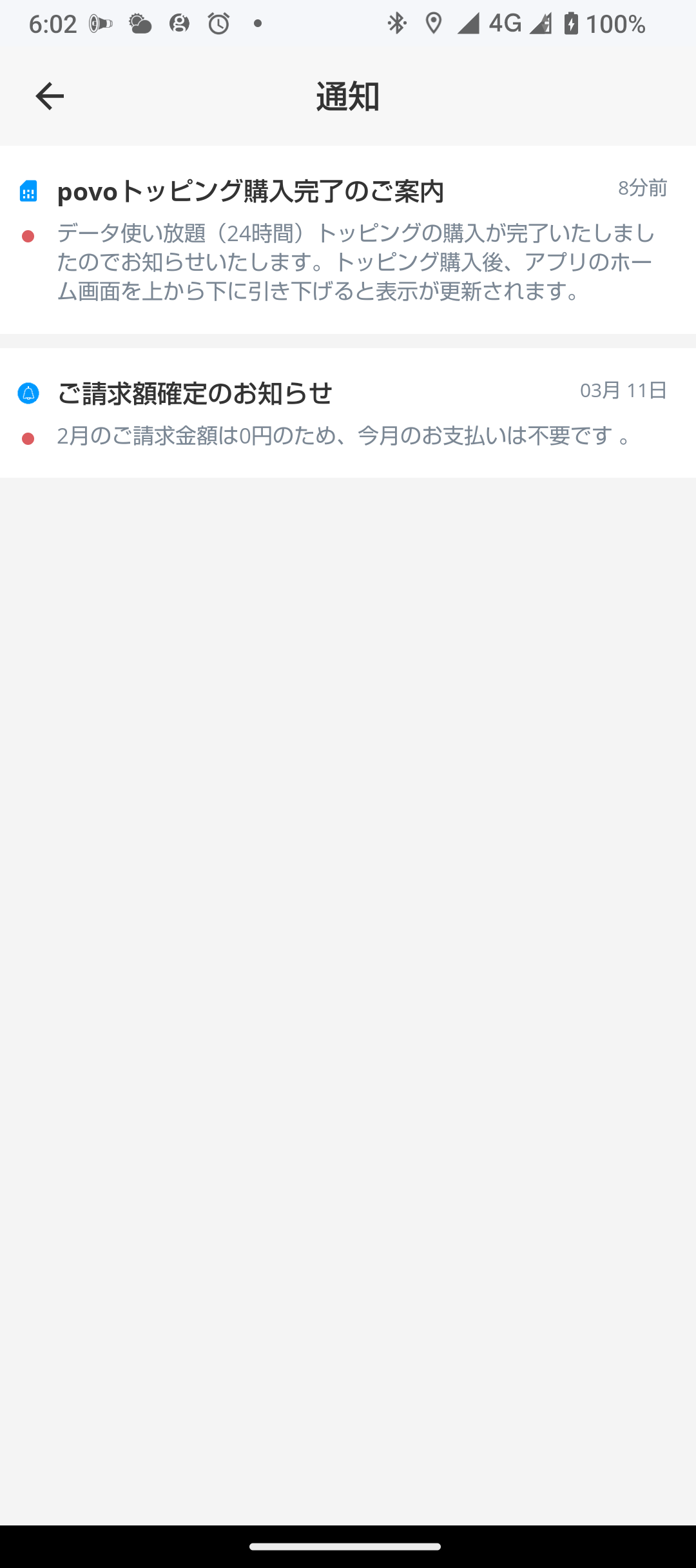Open the billing amount confirmed notification
696x1568 pixels.
(348, 413)
